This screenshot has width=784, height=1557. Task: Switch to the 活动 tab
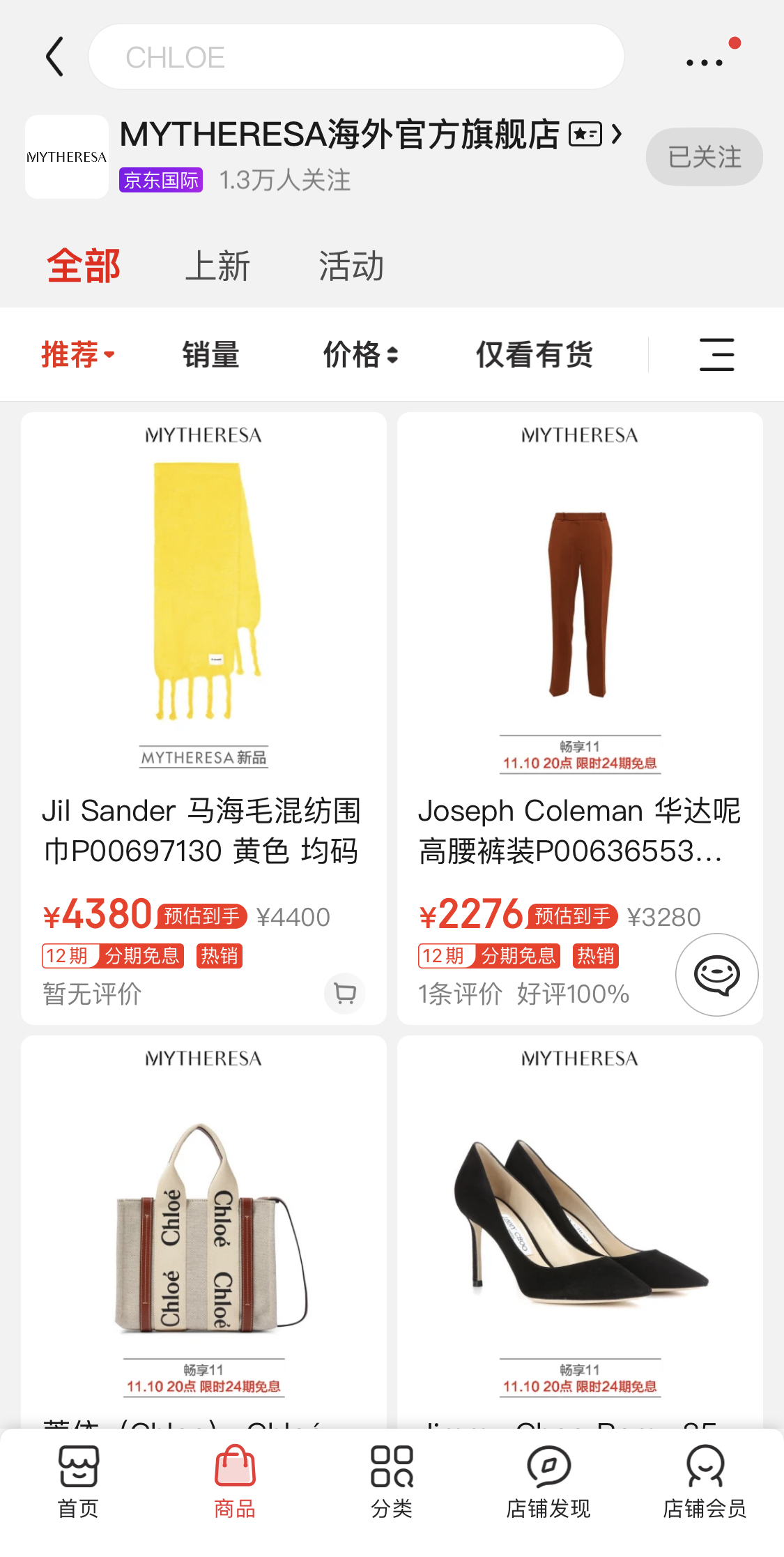click(351, 266)
